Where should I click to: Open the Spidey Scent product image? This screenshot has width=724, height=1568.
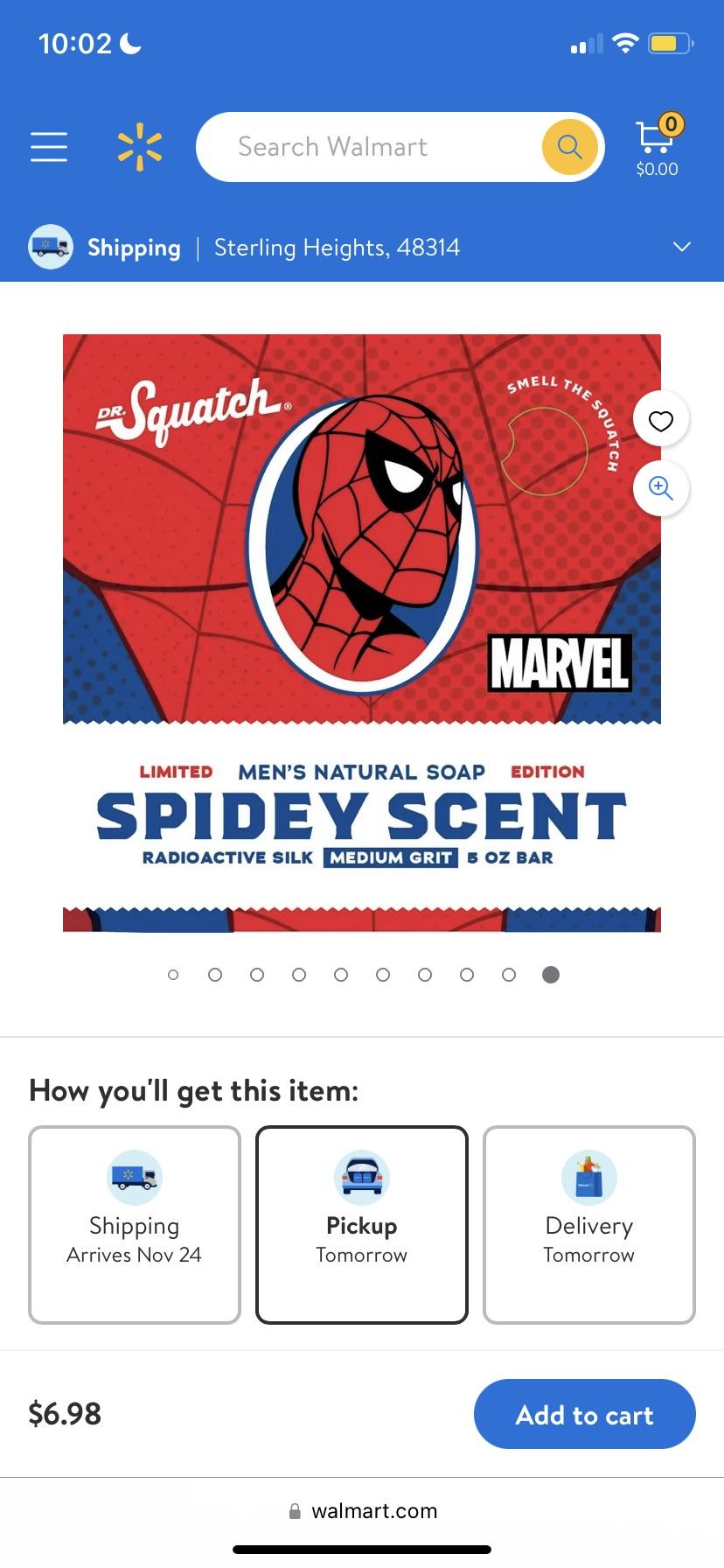click(x=361, y=630)
